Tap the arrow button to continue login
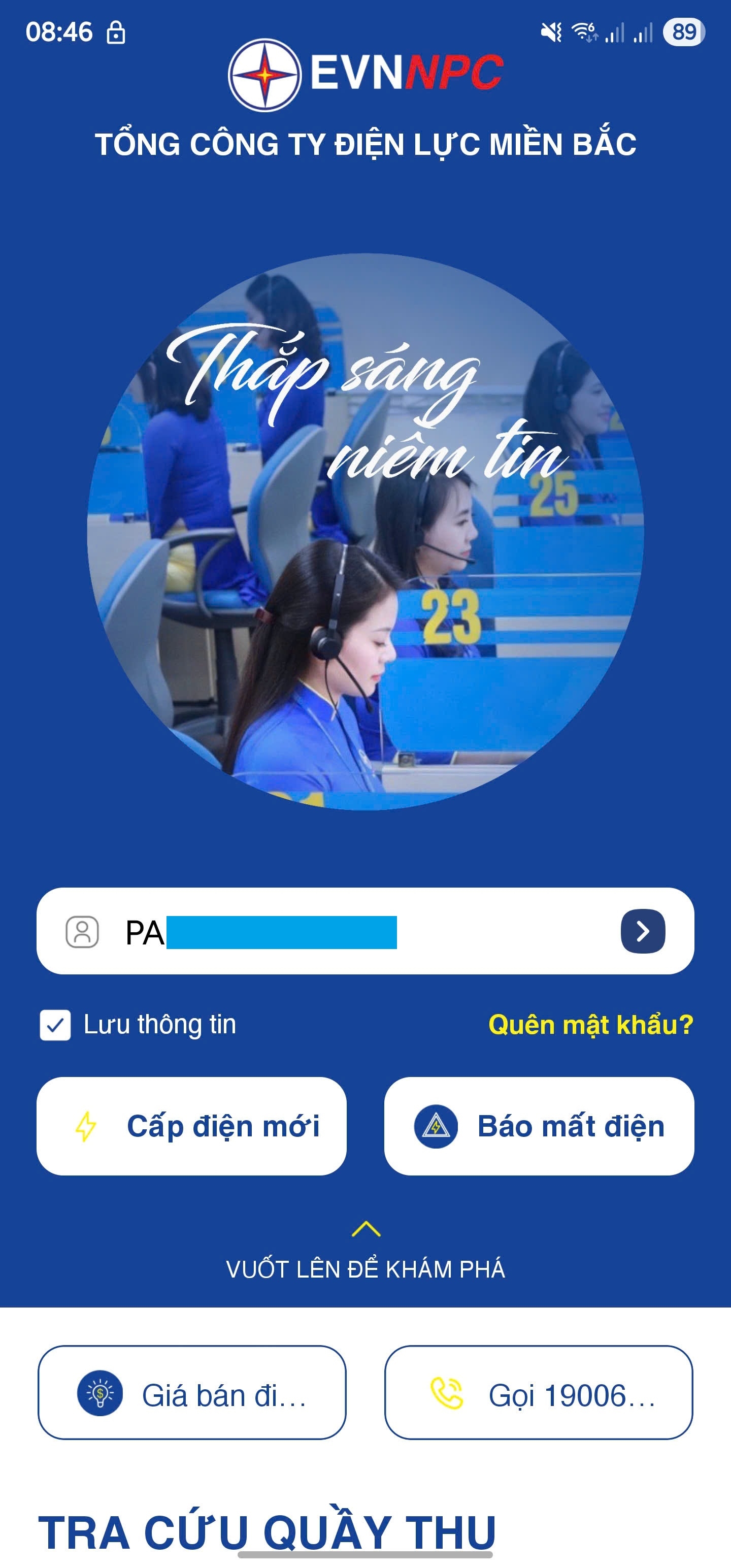The width and height of the screenshot is (731, 1568). coord(642,931)
